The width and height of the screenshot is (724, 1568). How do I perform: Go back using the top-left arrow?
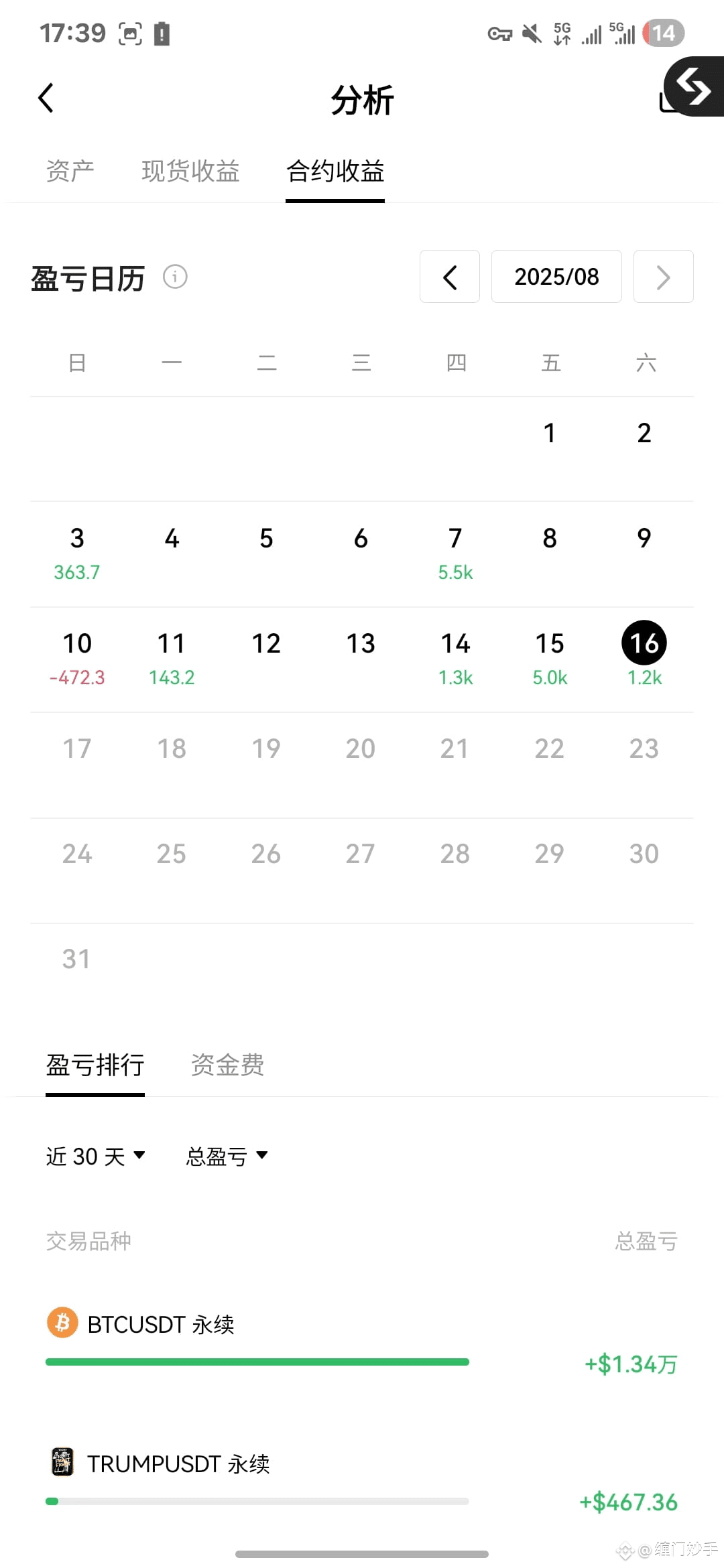[46, 99]
